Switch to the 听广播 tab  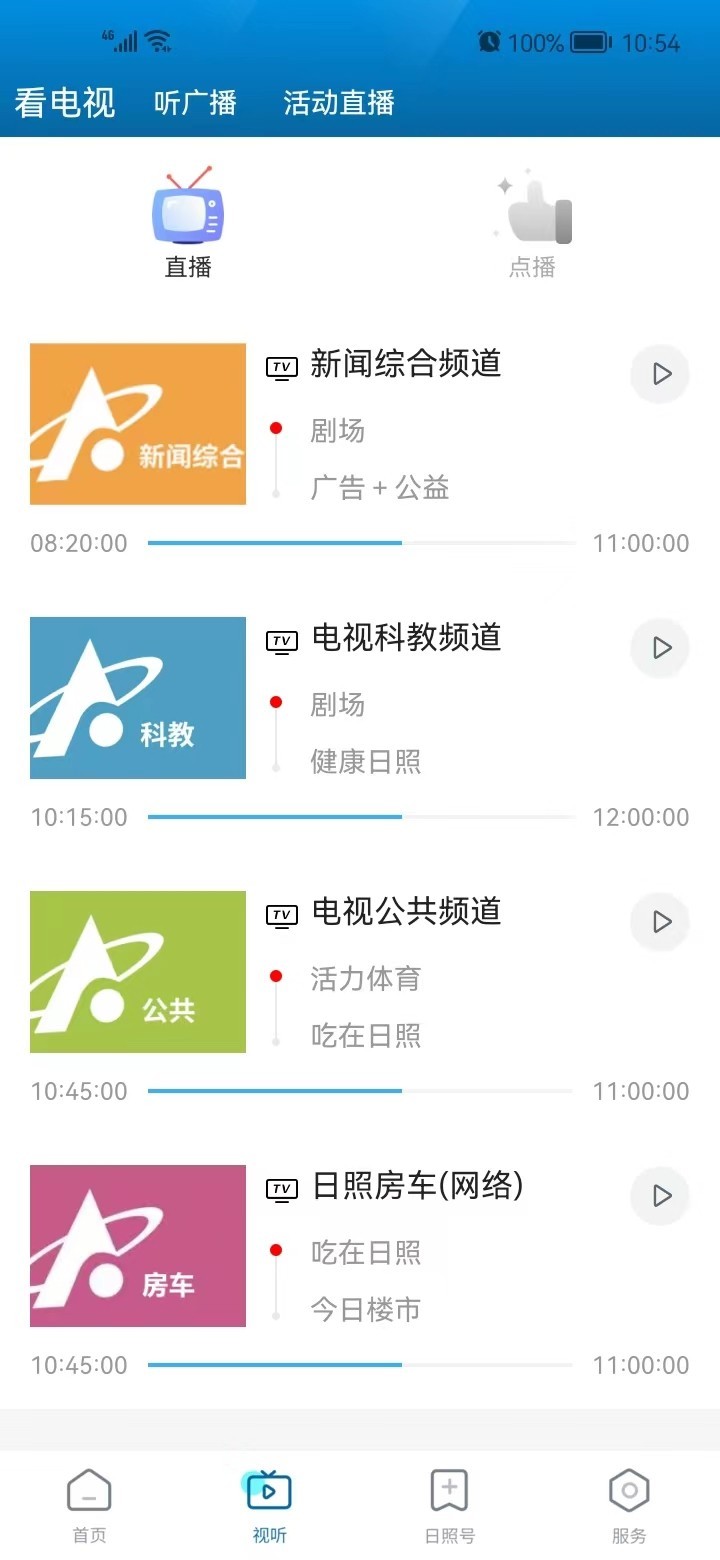(x=195, y=103)
